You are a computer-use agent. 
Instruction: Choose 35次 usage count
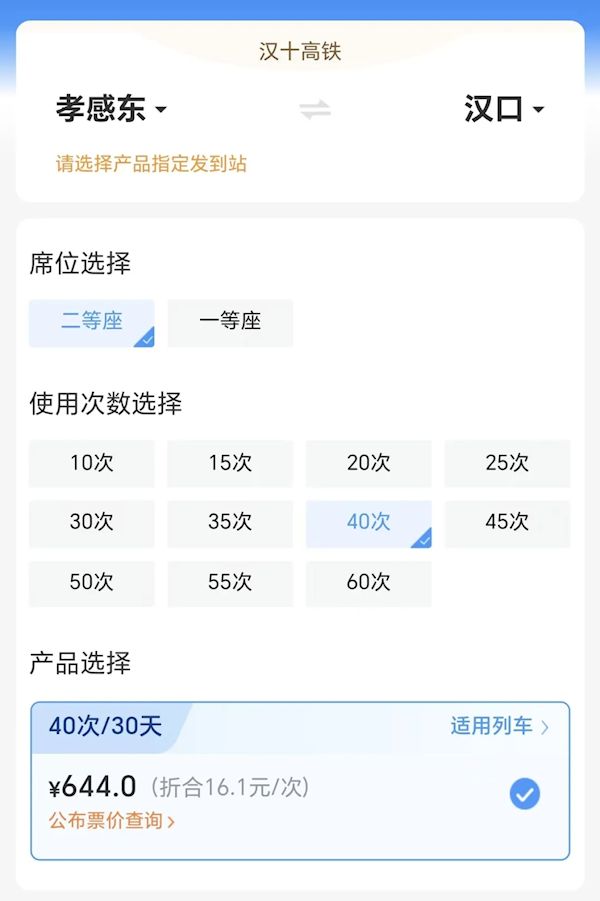(x=230, y=523)
